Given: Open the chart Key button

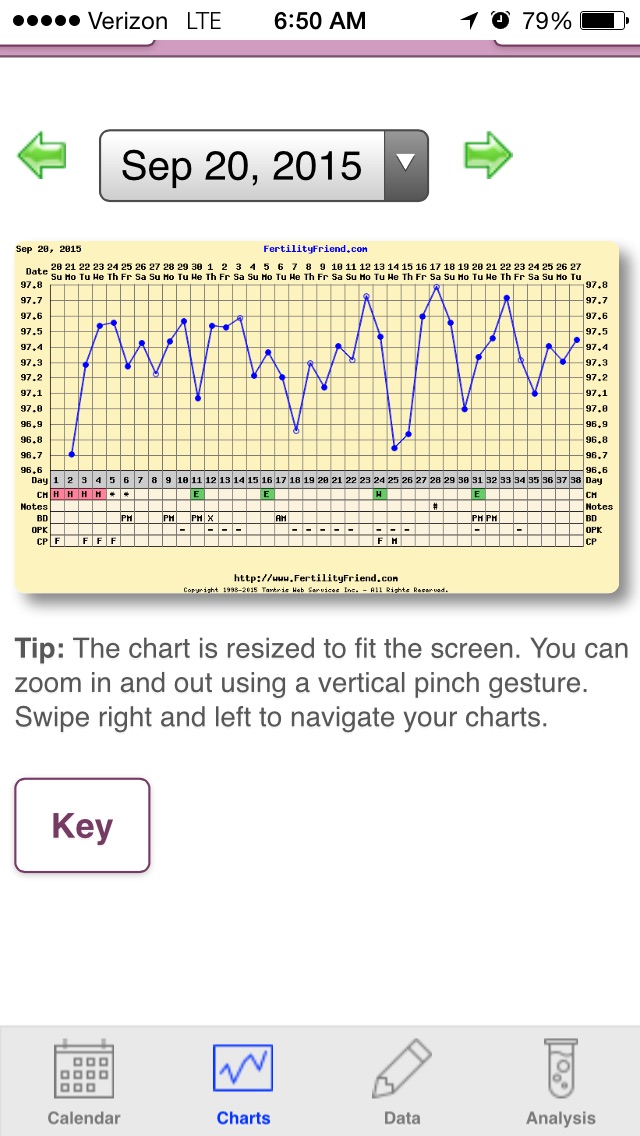Looking at the screenshot, I should [82, 826].
